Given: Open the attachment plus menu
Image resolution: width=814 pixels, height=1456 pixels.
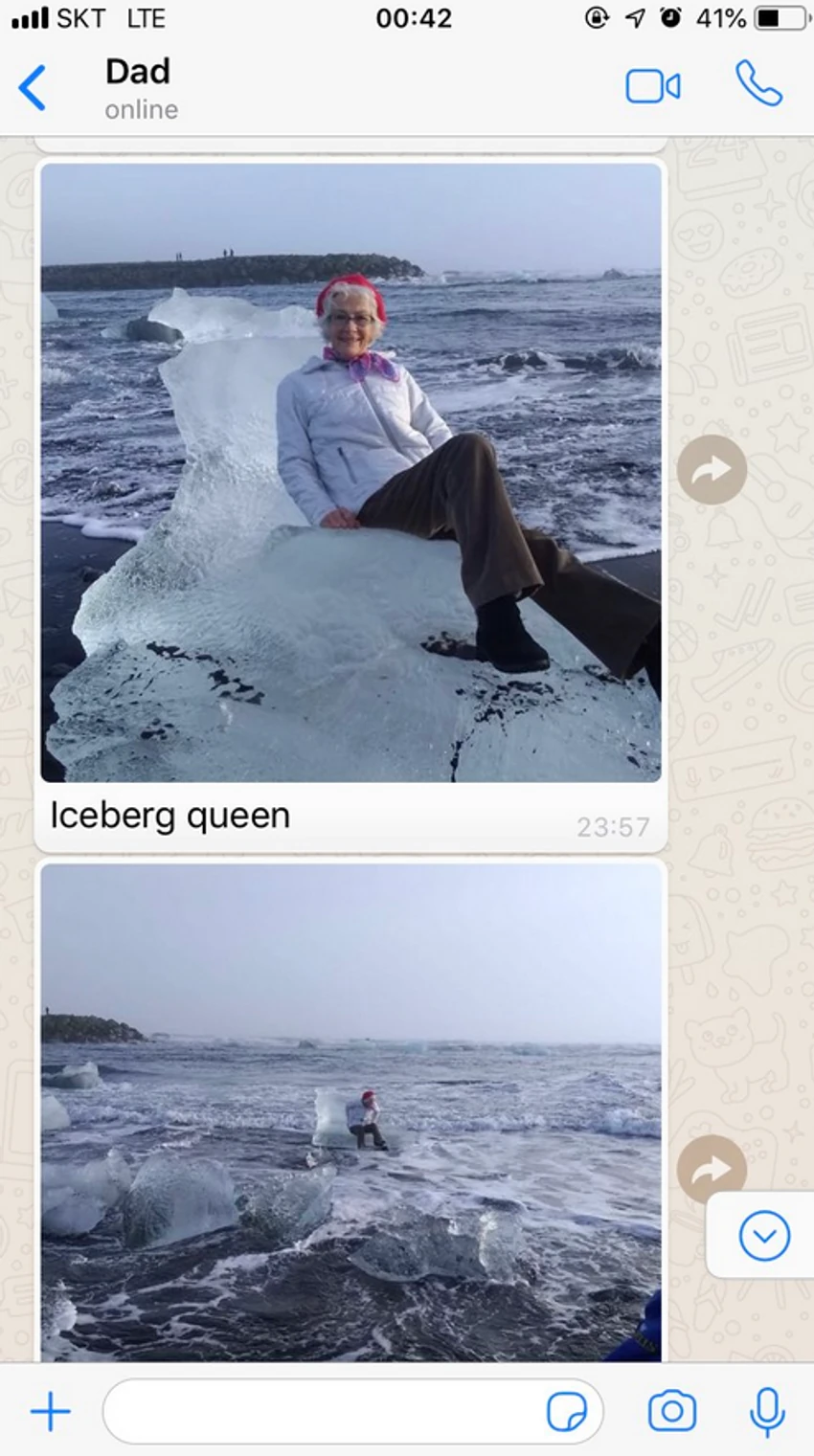Looking at the screenshot, I should pos(50,1412).
